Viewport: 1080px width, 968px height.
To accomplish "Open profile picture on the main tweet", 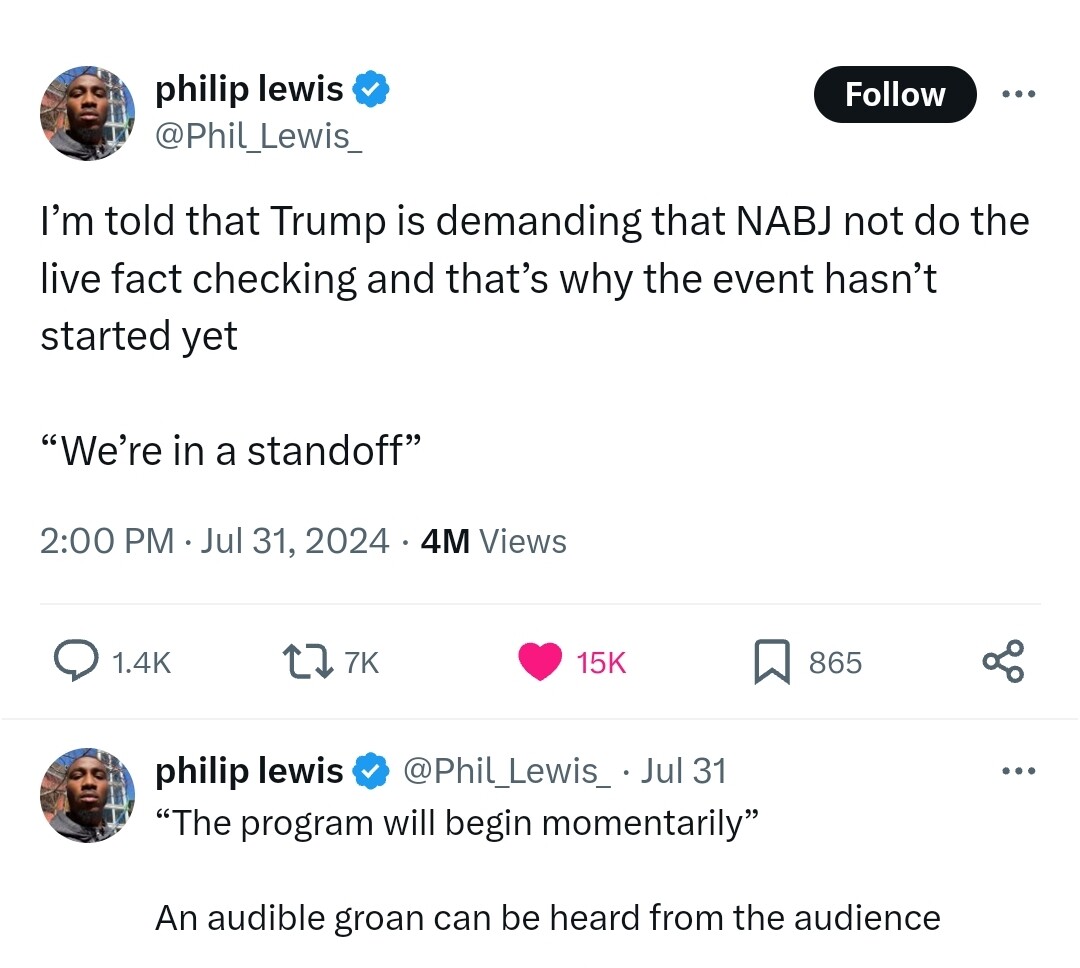I will pos(87,115).
